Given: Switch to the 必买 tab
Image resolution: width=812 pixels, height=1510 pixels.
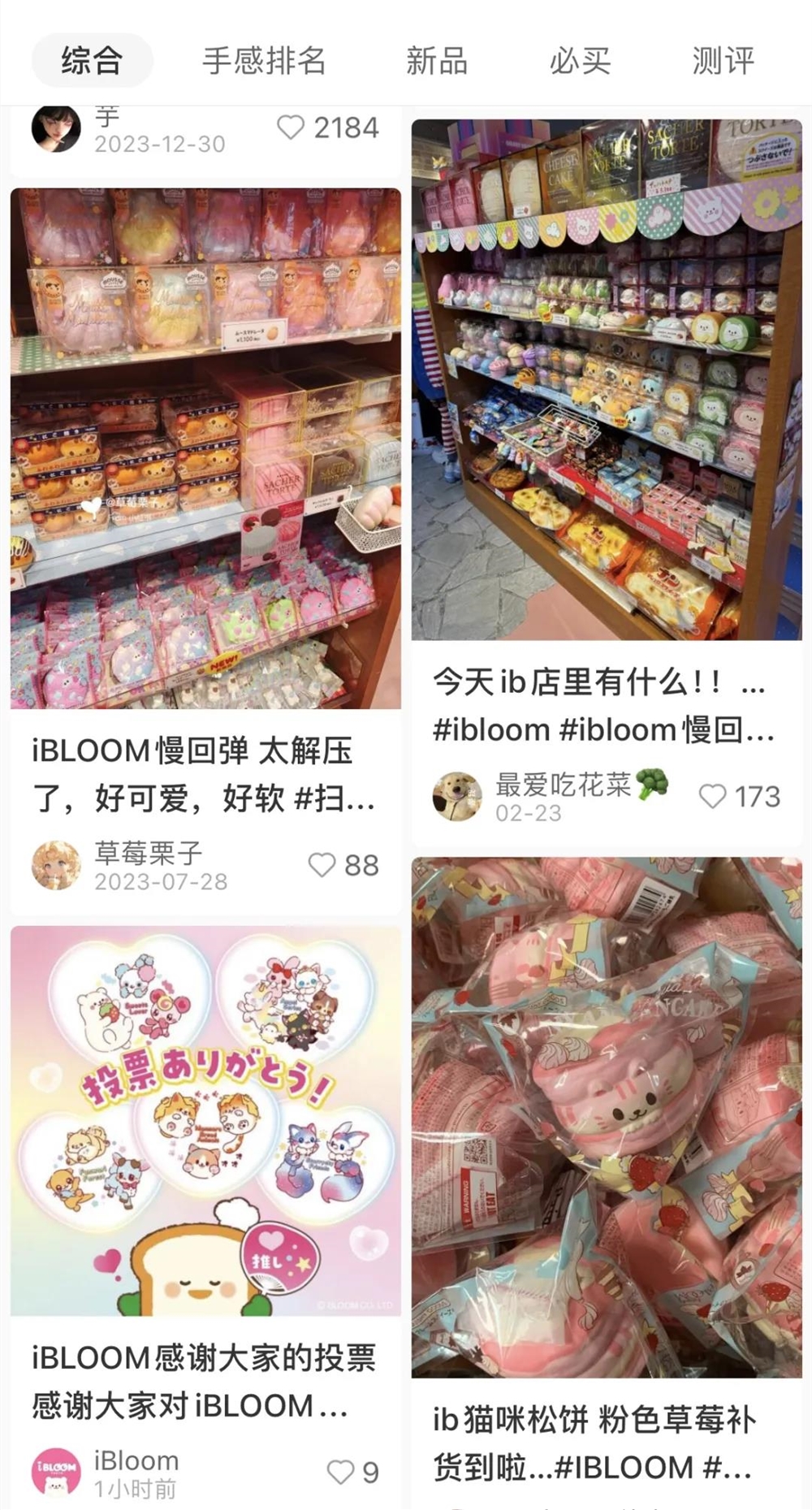Looking at the screenshot, I should [x=581, y=60].
